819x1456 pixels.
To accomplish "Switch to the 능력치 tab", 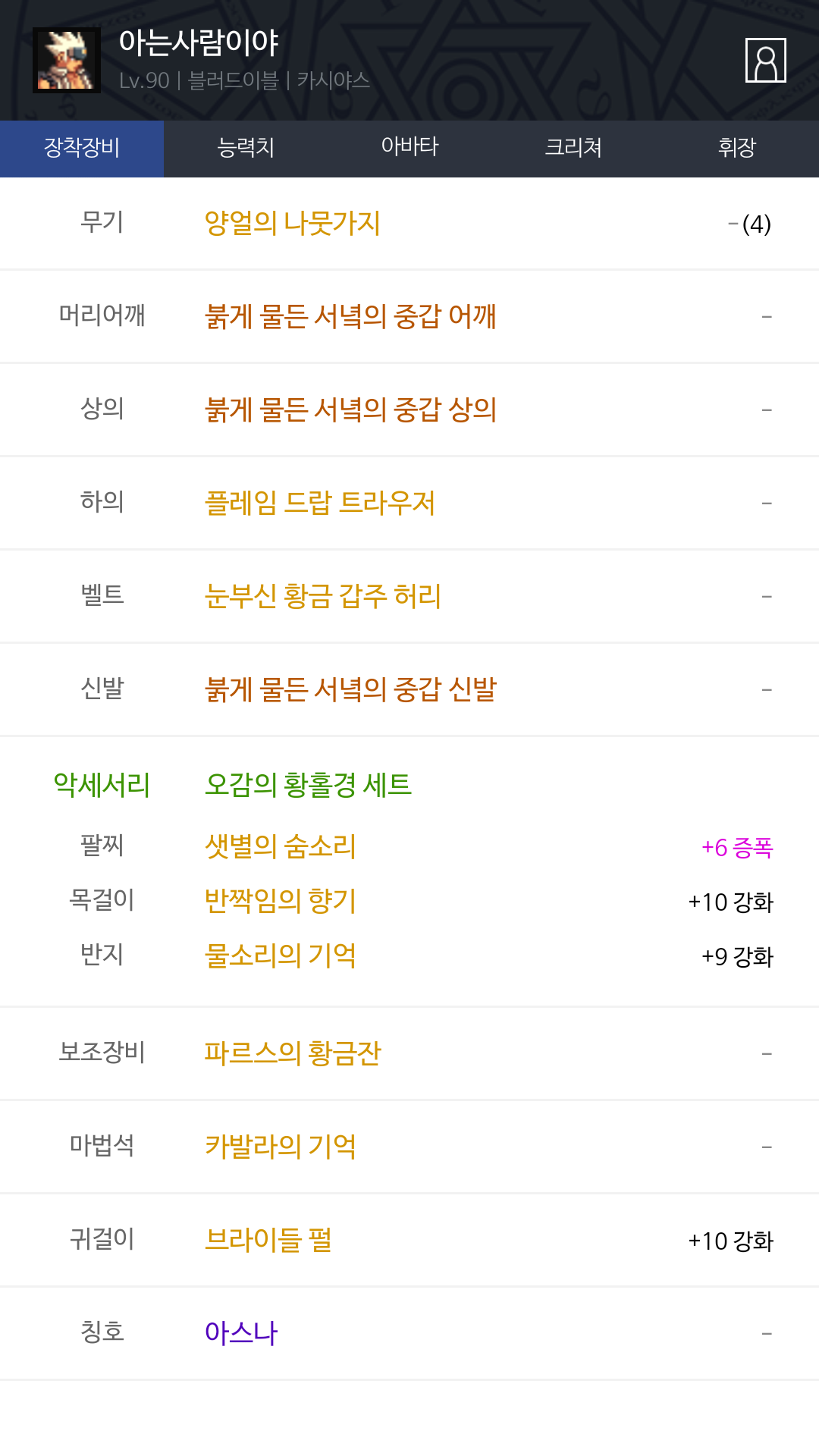I will tap(246, 149).
